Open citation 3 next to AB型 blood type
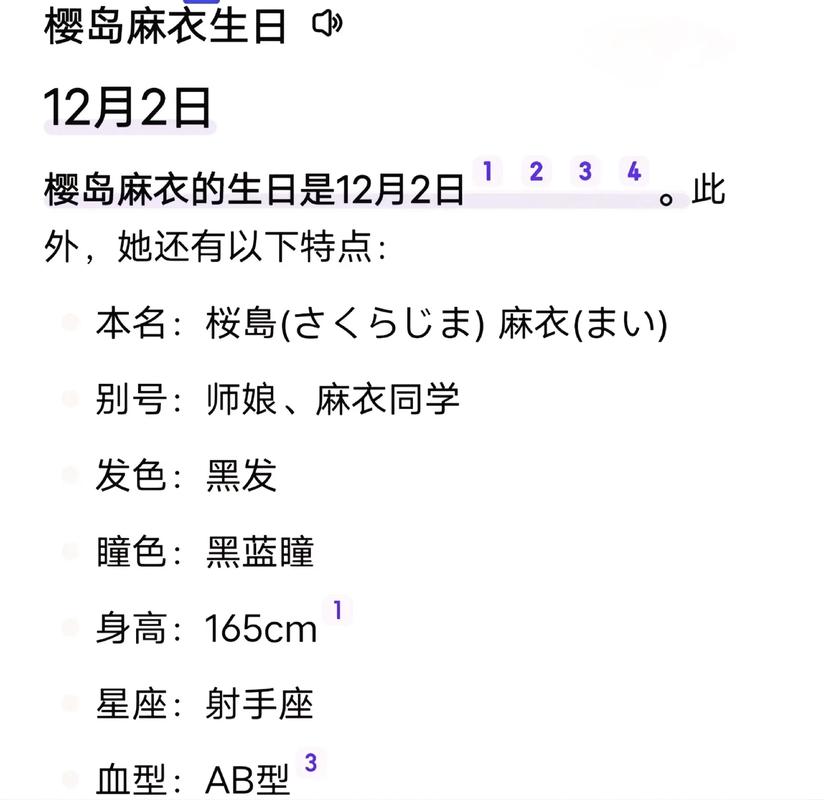 point(310,763)
